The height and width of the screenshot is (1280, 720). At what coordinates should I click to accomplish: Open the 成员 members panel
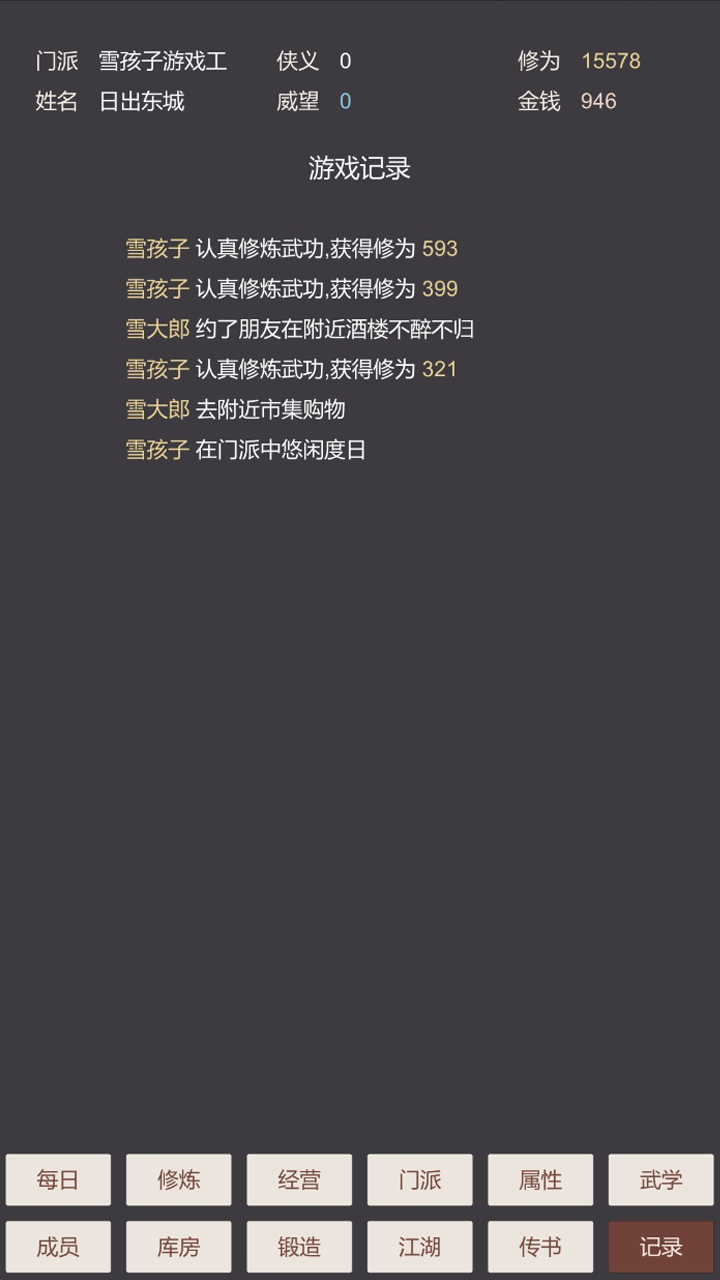(x=57, y=1246)
